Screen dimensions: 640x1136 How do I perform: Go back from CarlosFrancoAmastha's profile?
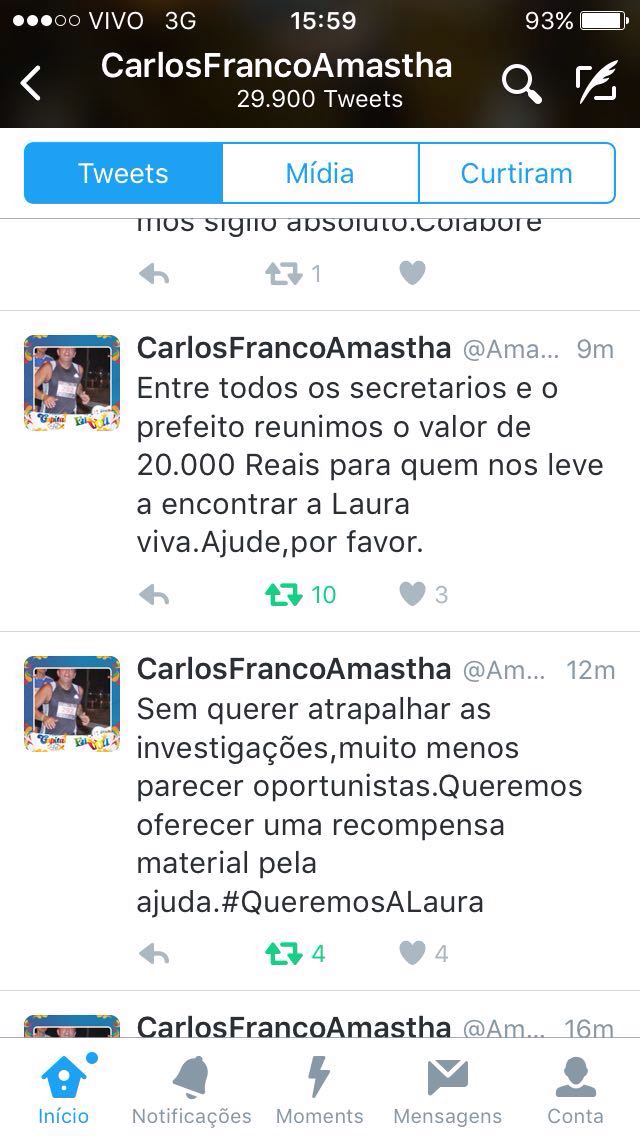pyautogui.click(x=32, y=83)
